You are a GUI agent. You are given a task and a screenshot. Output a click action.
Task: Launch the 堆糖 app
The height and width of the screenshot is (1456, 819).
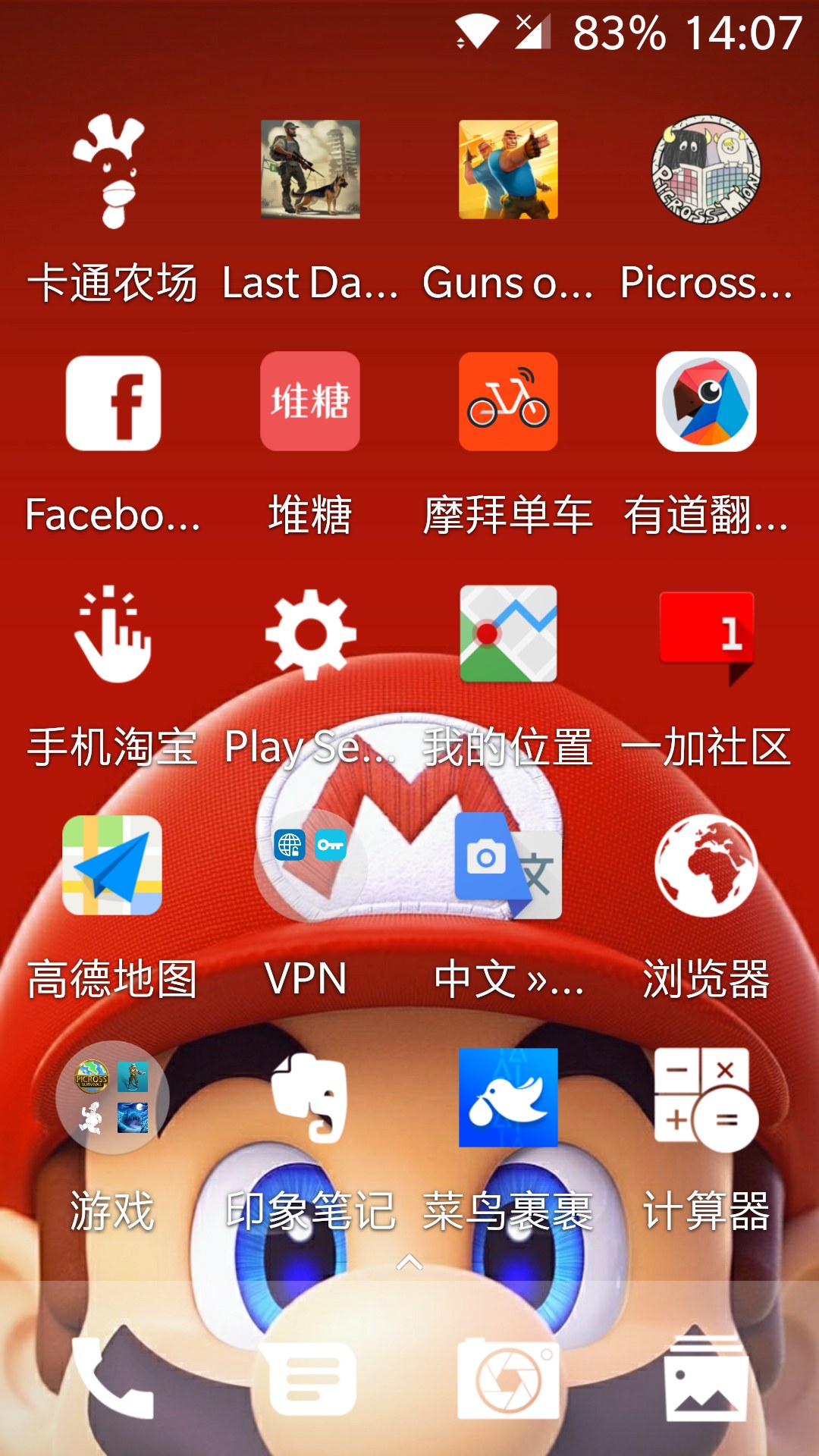click(x=310, y=402)
